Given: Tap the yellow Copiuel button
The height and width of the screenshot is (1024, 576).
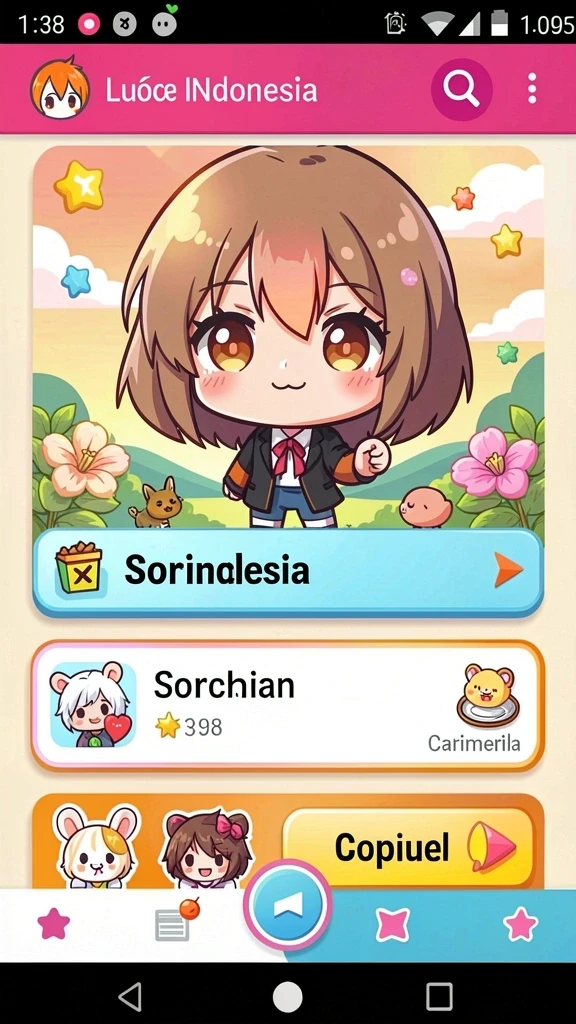Looking at the screenshot, I should coord(408,847).
